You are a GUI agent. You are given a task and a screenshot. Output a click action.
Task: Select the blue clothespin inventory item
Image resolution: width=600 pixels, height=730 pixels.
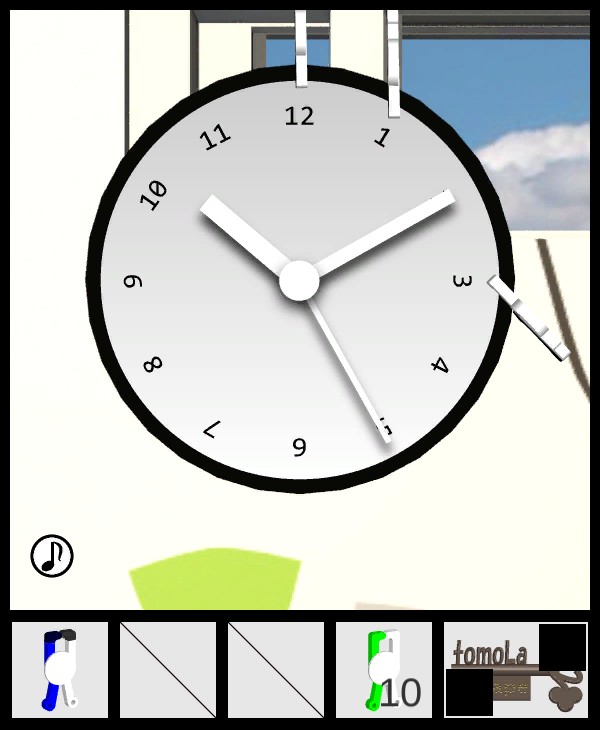pyautogui.click(x=60, y=669)
